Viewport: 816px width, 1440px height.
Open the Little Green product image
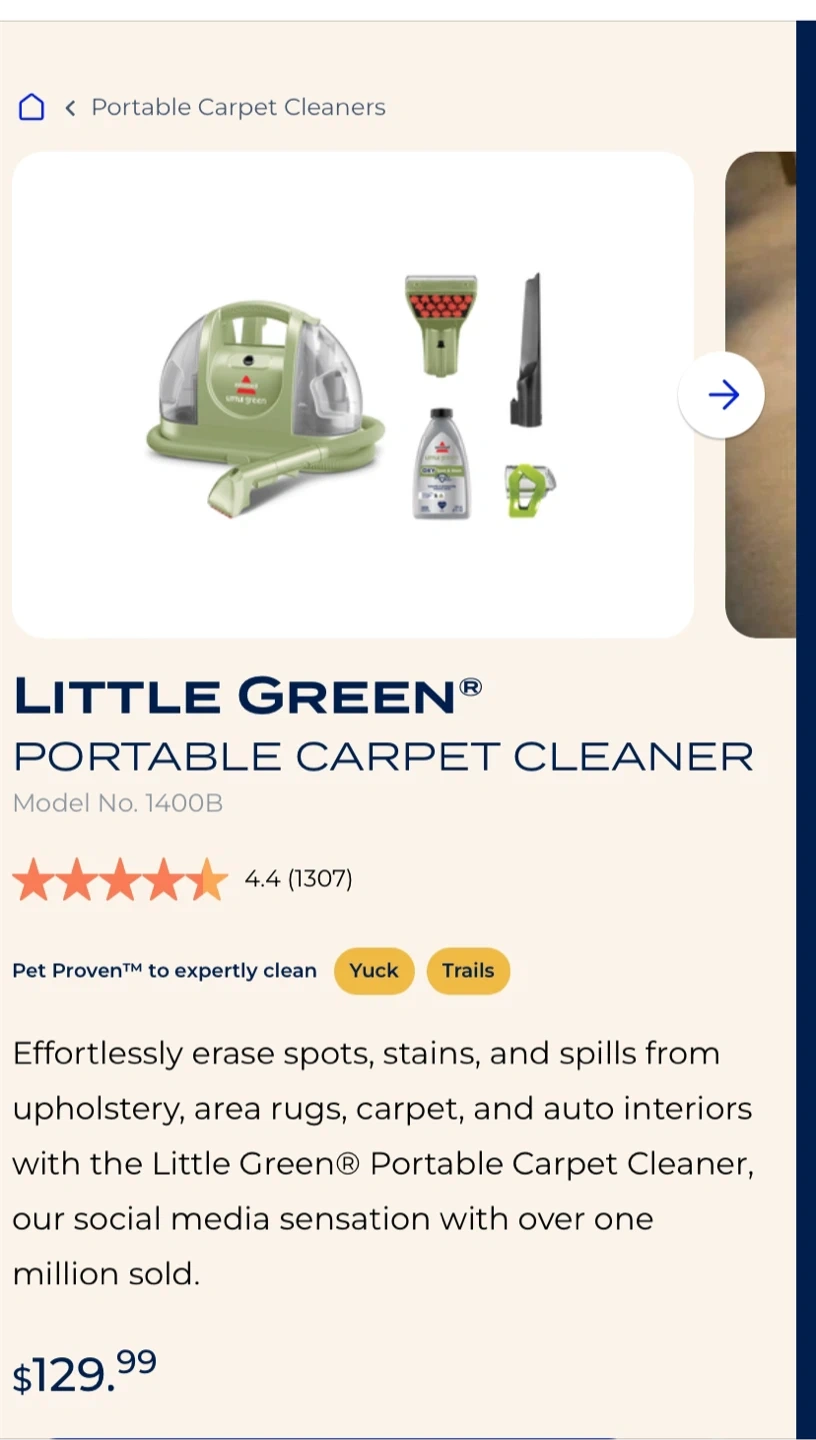(x=352, y=395)
